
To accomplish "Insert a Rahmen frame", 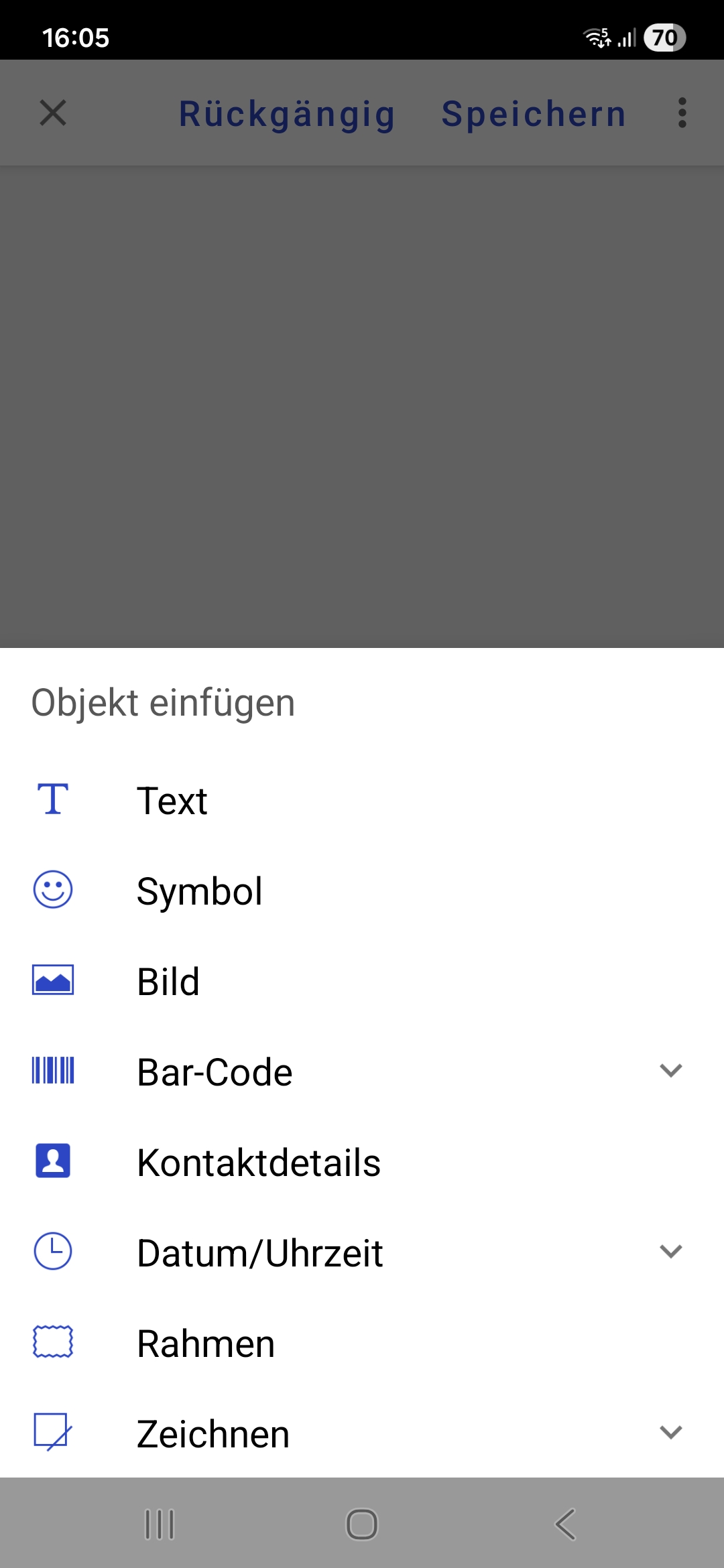I will pos(206,1344).
